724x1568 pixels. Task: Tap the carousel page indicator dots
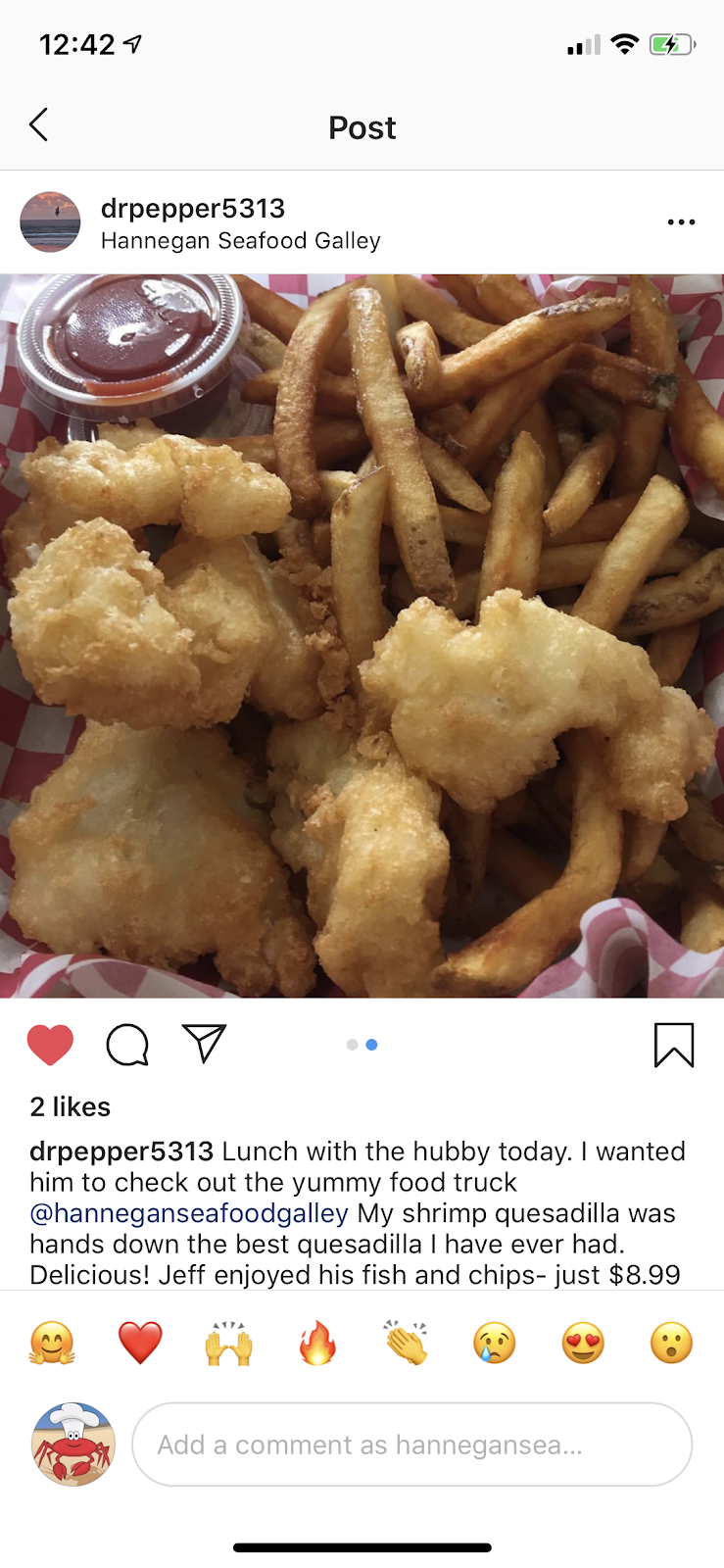[x=362, y=1045]
